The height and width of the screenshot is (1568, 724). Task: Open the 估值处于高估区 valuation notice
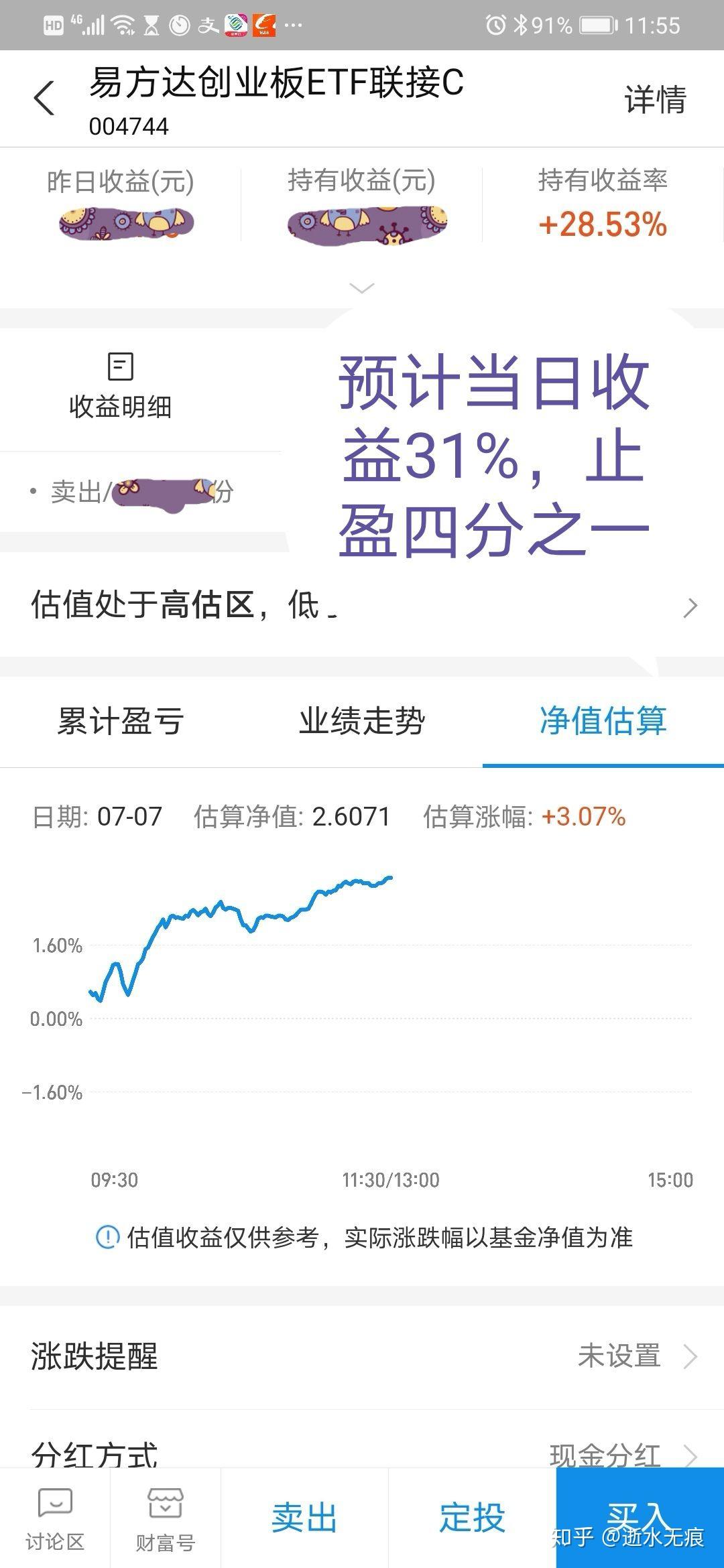point(362,606)
